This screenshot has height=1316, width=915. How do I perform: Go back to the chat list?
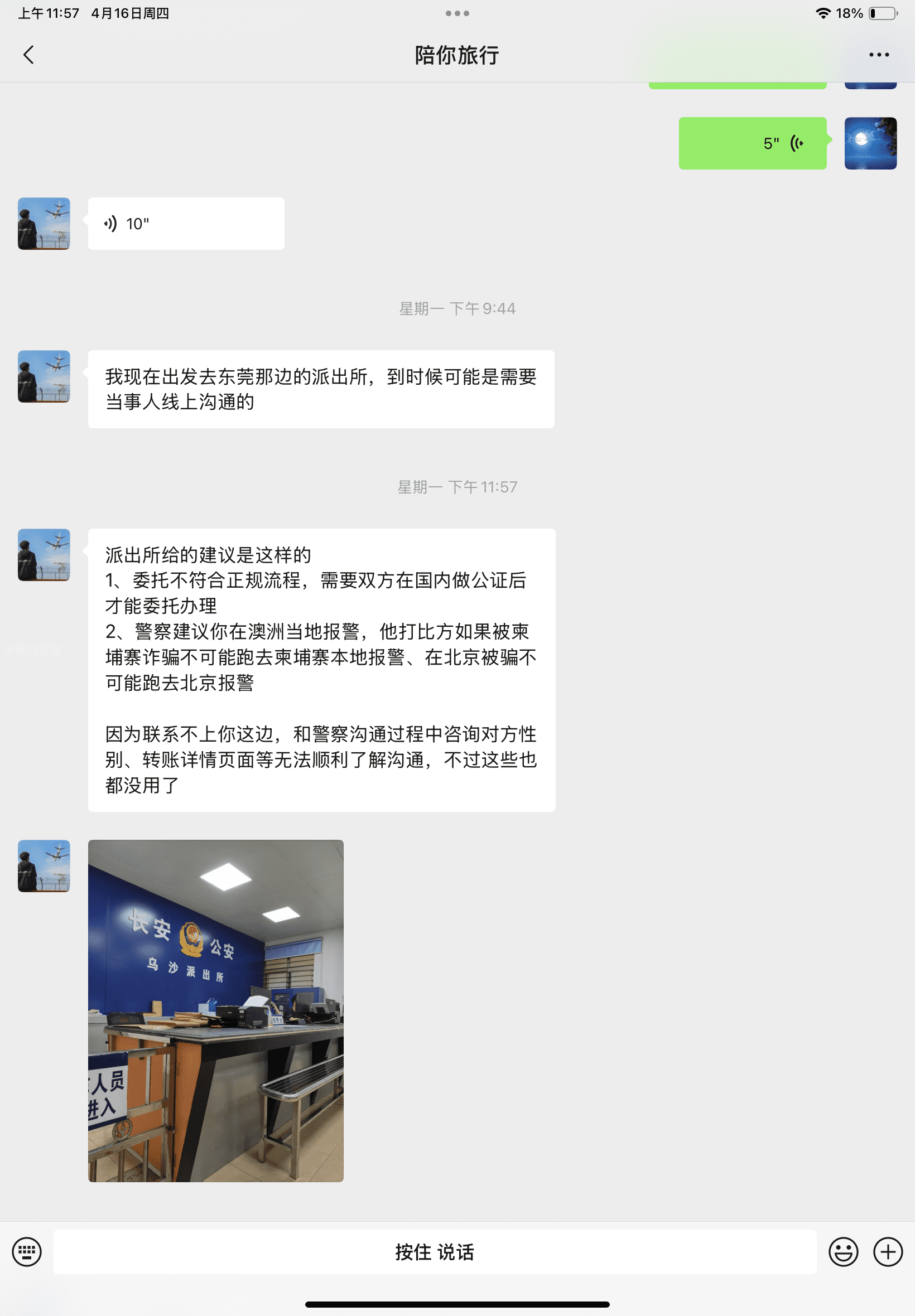[28, 55]
